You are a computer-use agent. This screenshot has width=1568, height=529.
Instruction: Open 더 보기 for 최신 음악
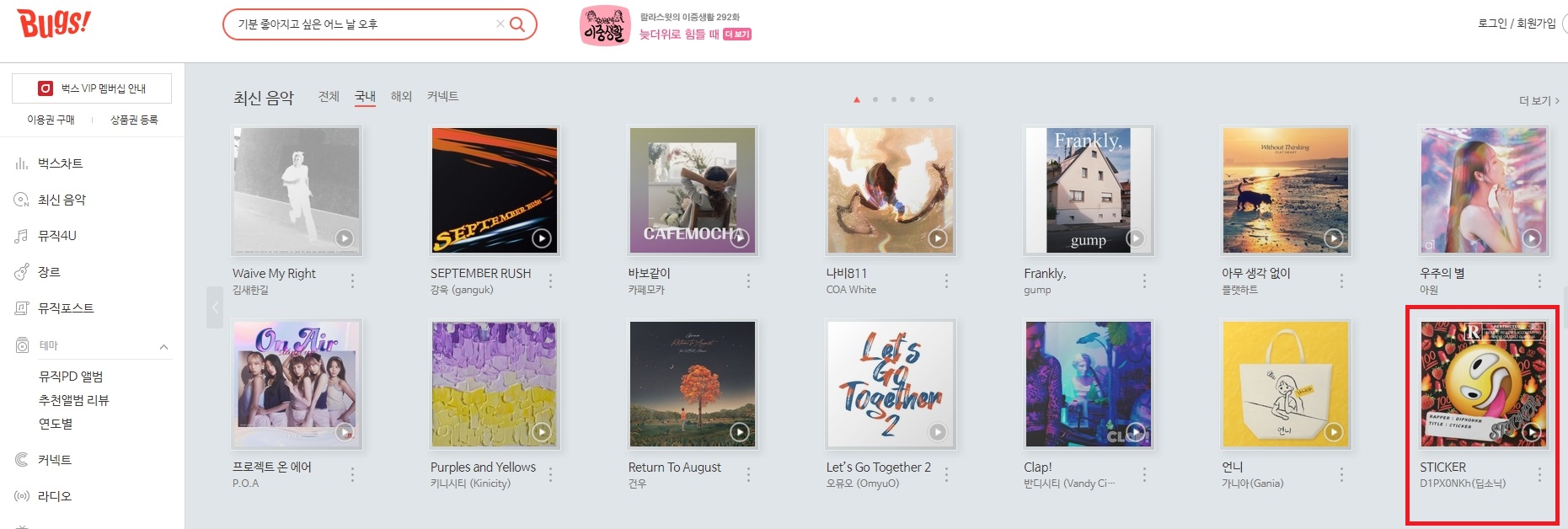click(1539, 100)
